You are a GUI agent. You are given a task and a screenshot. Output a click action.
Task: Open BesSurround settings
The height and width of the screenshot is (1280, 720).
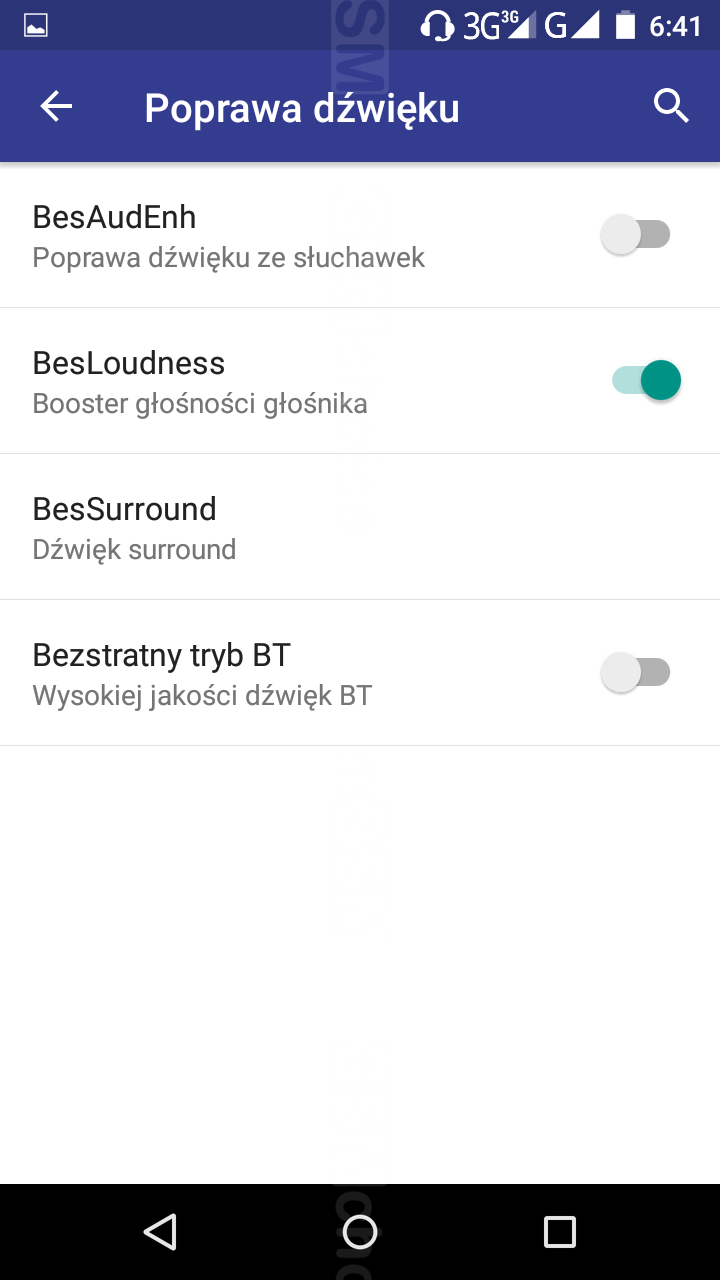tap(360, 527)
